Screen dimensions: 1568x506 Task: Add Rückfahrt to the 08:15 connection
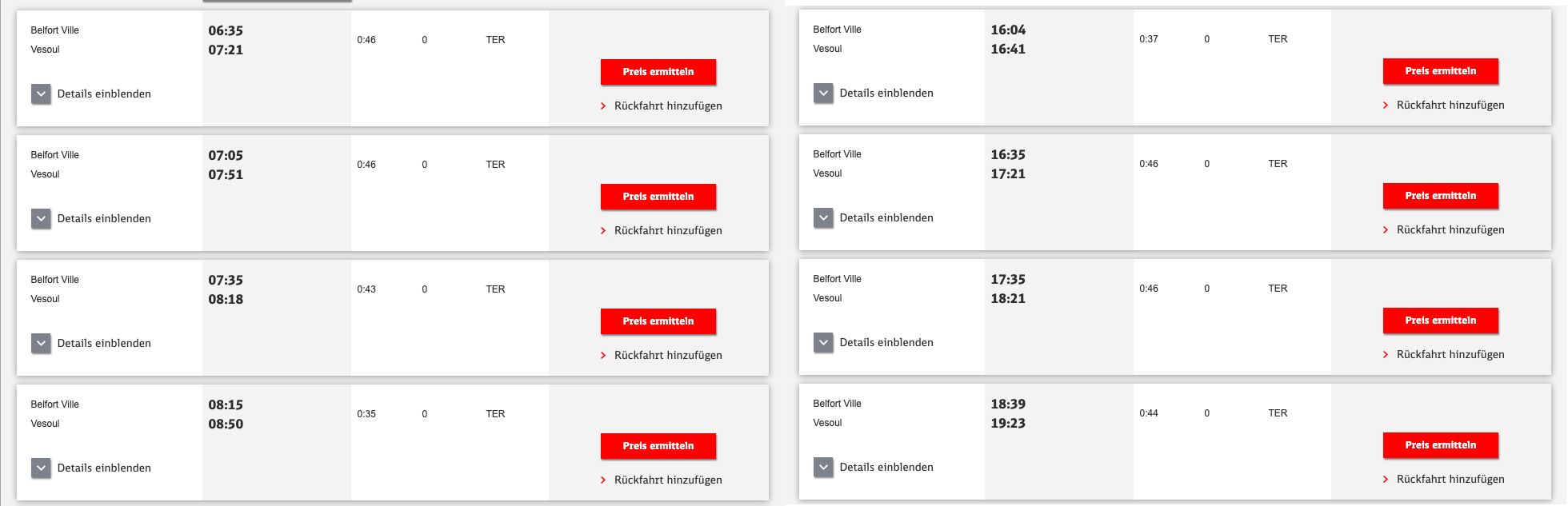(x=667, y=480)
